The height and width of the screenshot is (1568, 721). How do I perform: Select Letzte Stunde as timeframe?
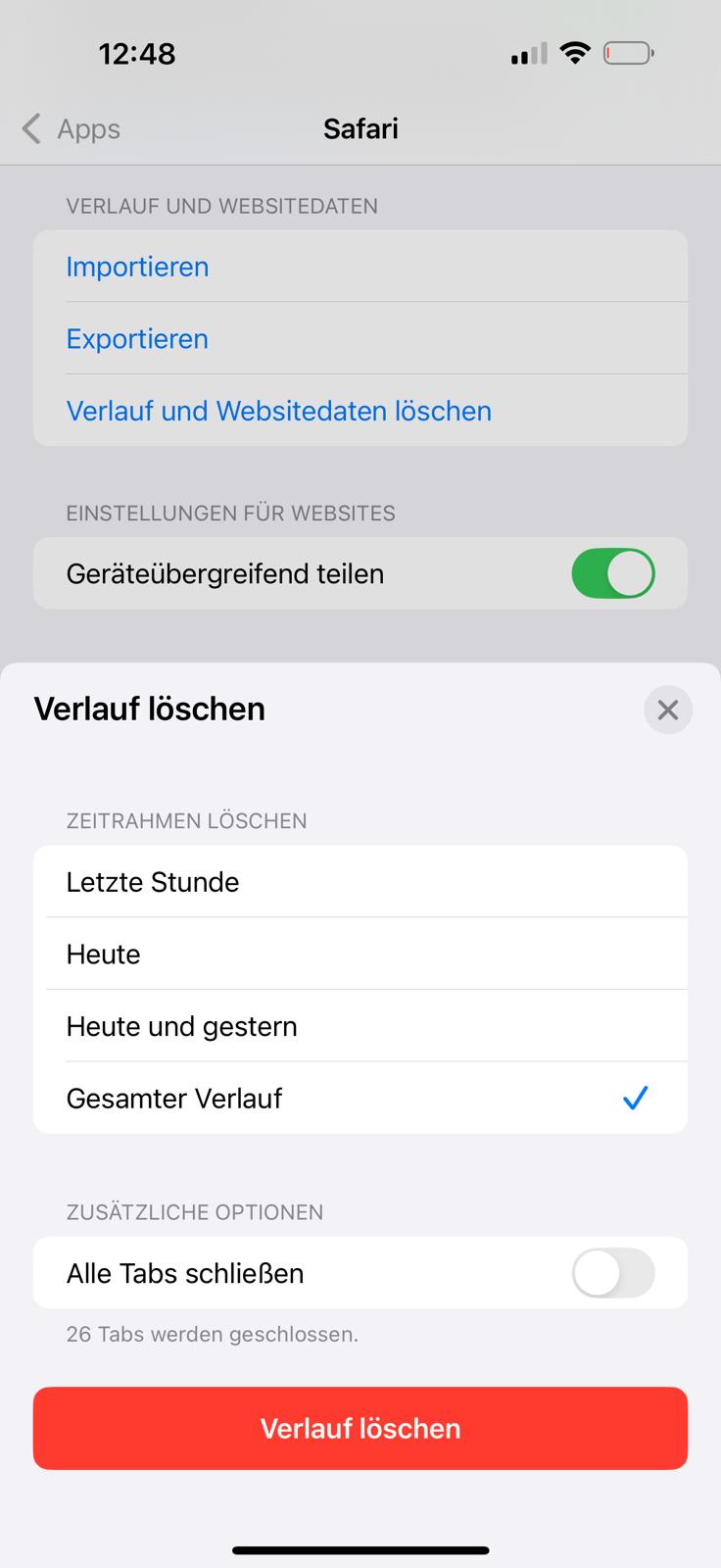coord(360,882)
